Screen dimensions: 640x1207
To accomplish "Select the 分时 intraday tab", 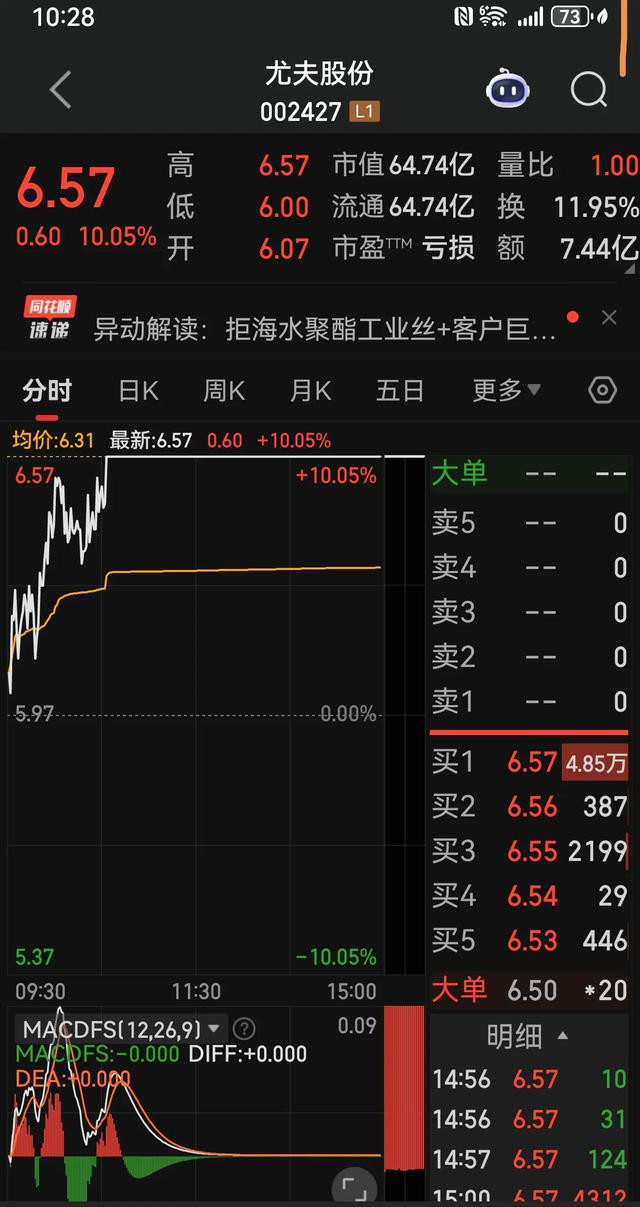I will 47,390.
